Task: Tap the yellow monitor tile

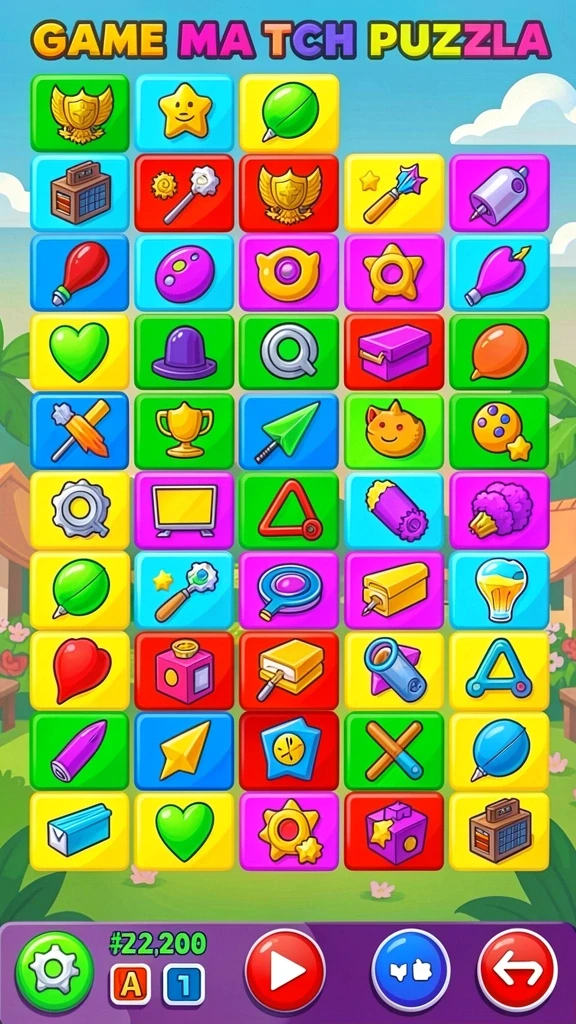Action: tap(184, 511)
